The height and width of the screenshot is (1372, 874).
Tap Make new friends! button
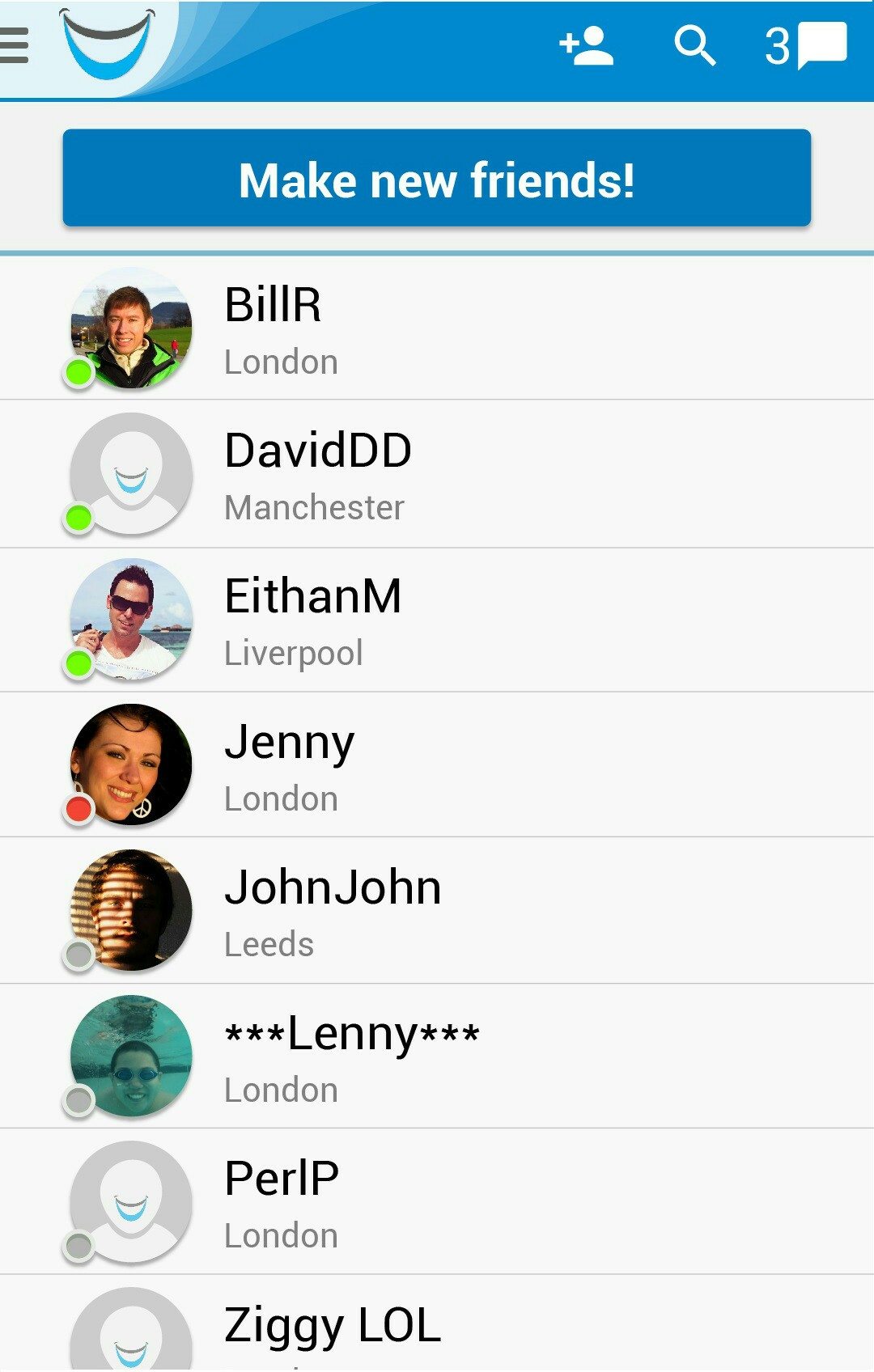point(437,178)
